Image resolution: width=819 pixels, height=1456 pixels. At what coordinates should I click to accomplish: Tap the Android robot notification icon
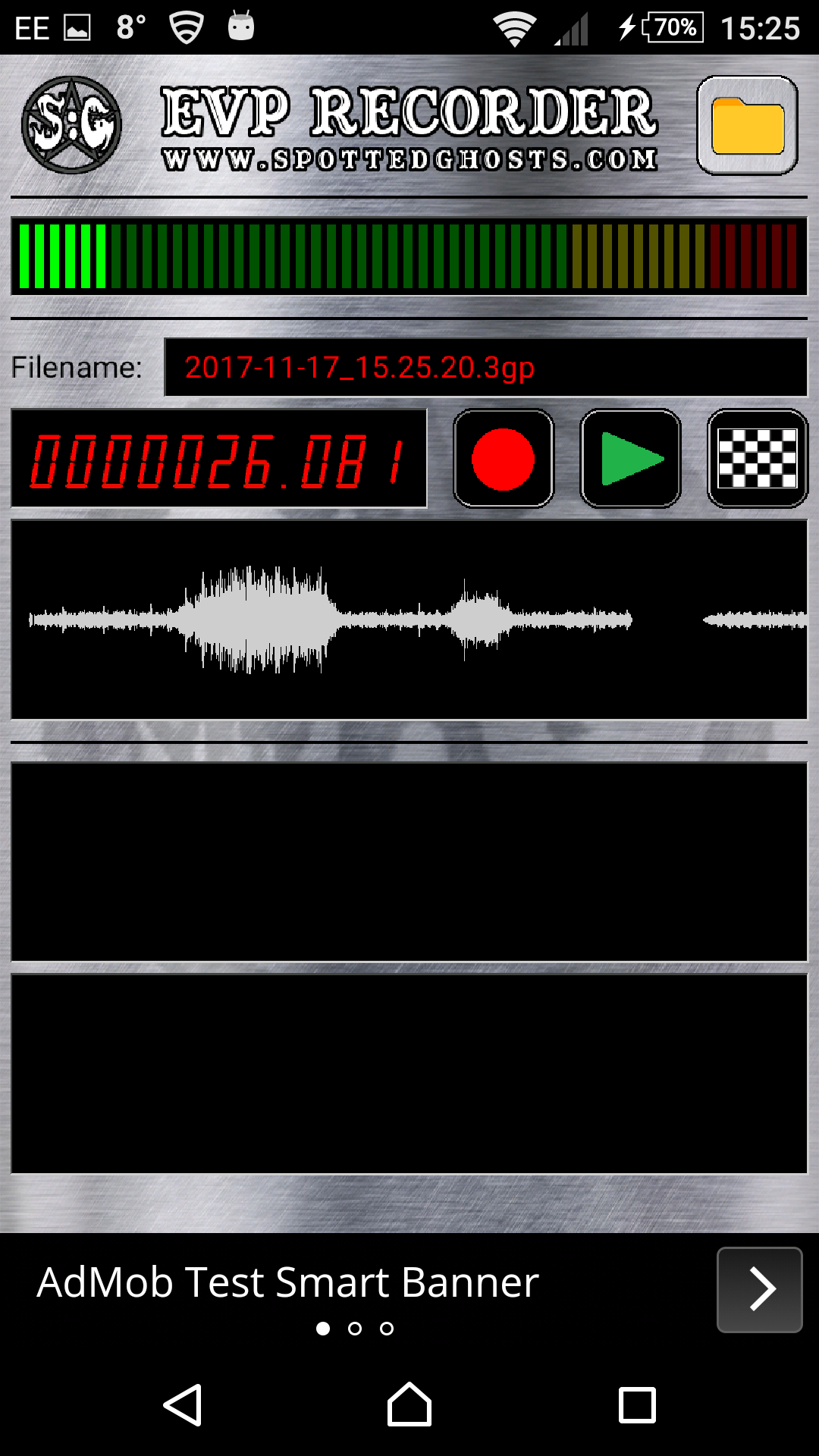(243, 29)
